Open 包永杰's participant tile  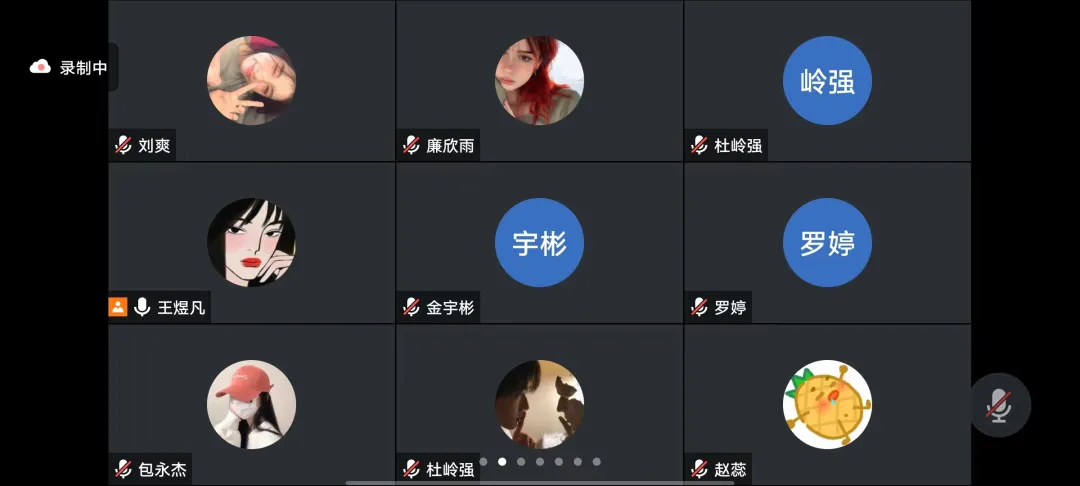click(x=251, y=405)
